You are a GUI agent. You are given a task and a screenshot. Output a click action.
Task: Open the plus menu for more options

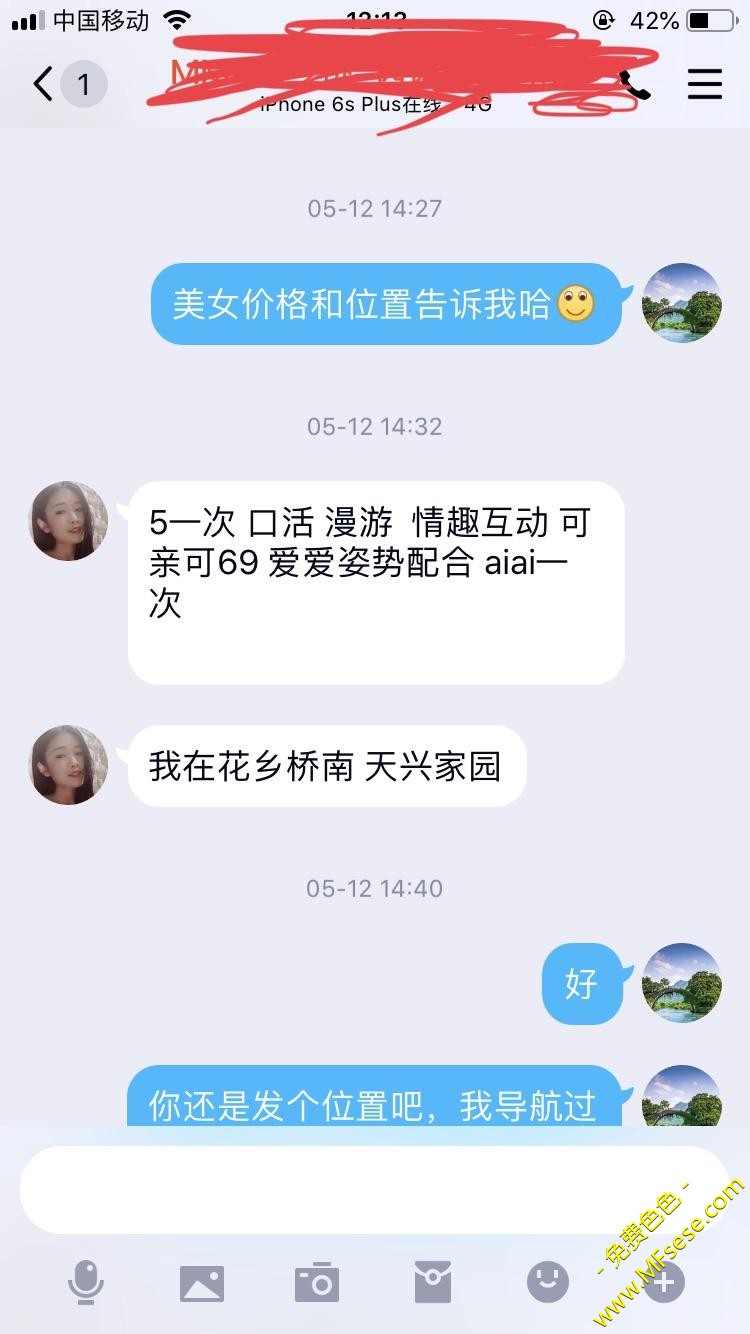pos(663,1282)
